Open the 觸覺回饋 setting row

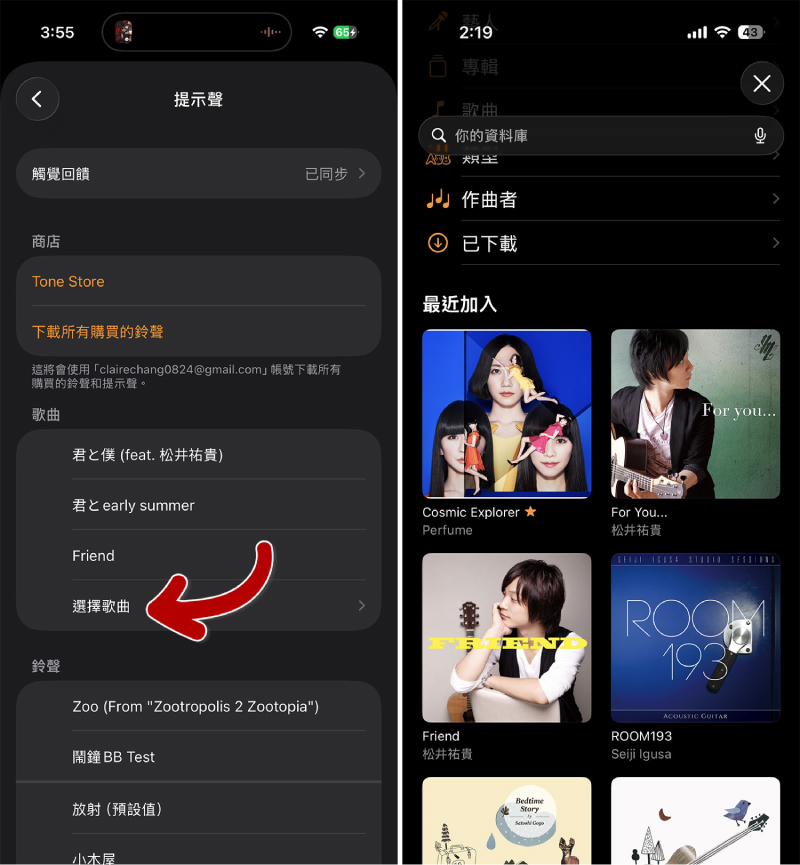pyautogui.click(x=198, y=174)
